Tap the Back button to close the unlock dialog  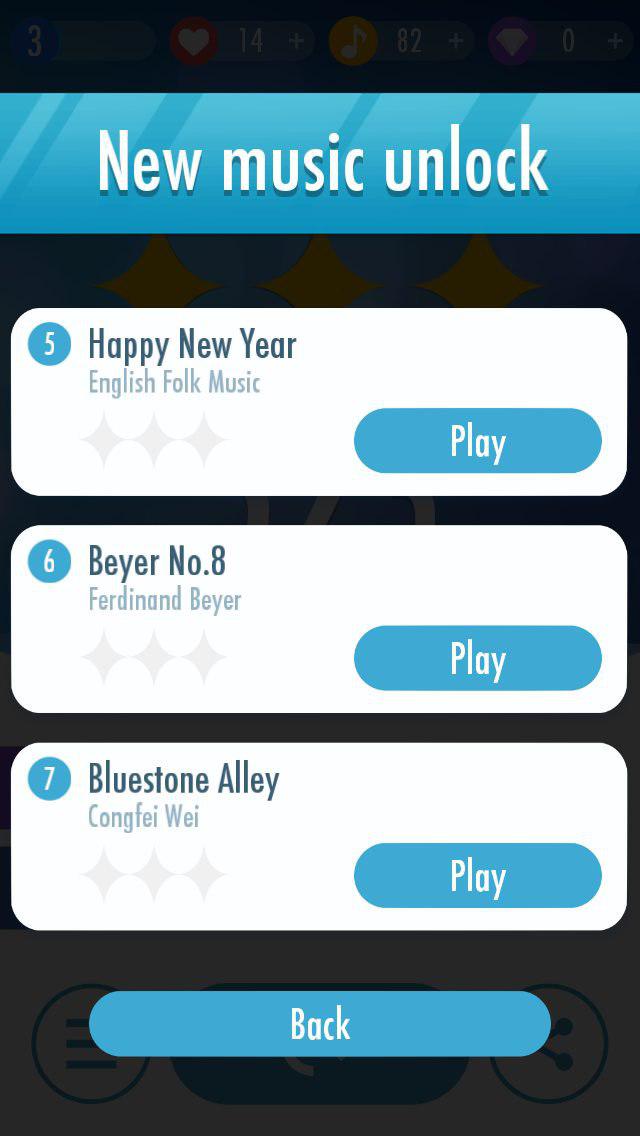(x=320, y=1024)
